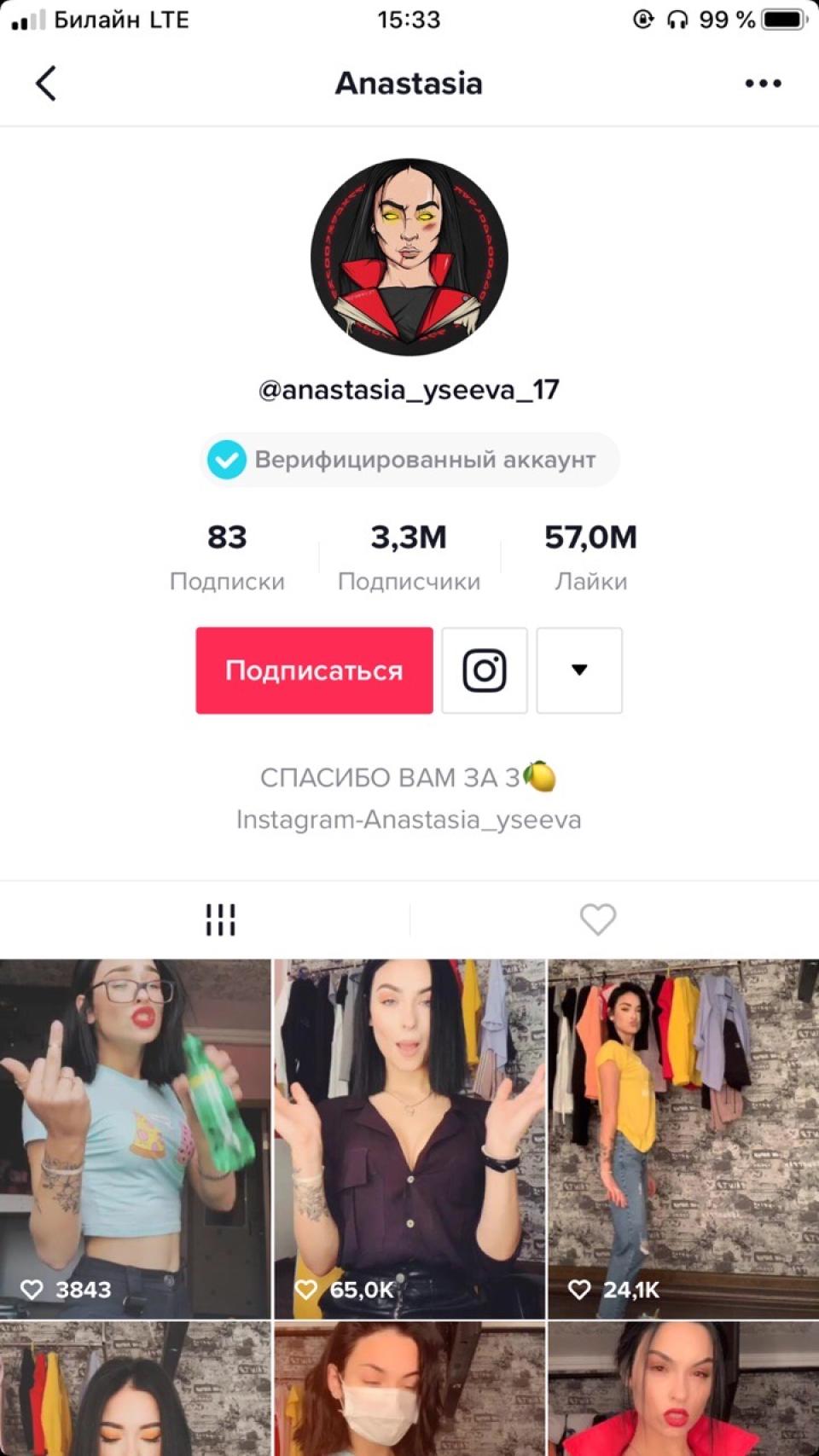Open the three-dot overflow menu
The width and height of the screenshot is (819, 1456).
[763, 84]
